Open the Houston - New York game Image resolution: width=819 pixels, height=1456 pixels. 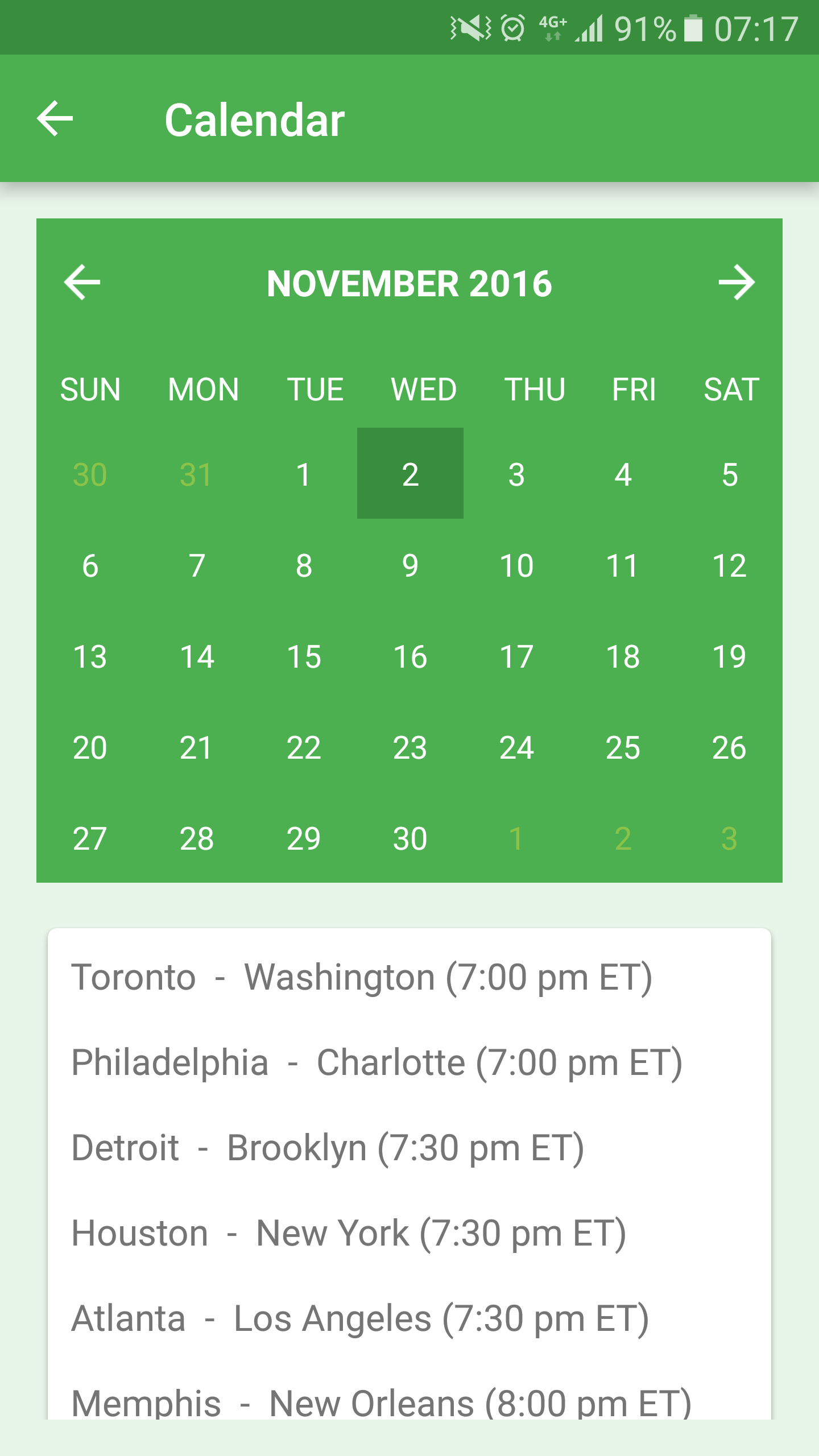(349, 1233)
